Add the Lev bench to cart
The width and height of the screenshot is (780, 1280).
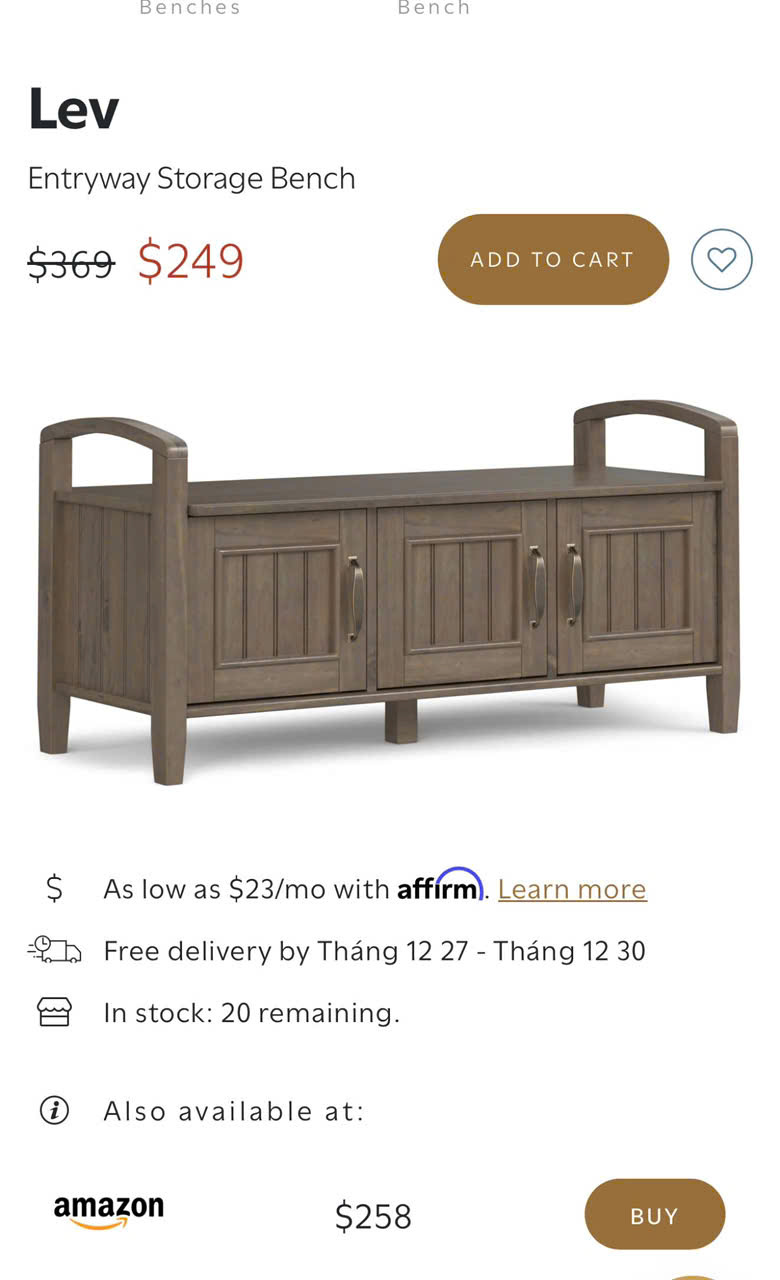pyautogui.click(x=552, y=259)
